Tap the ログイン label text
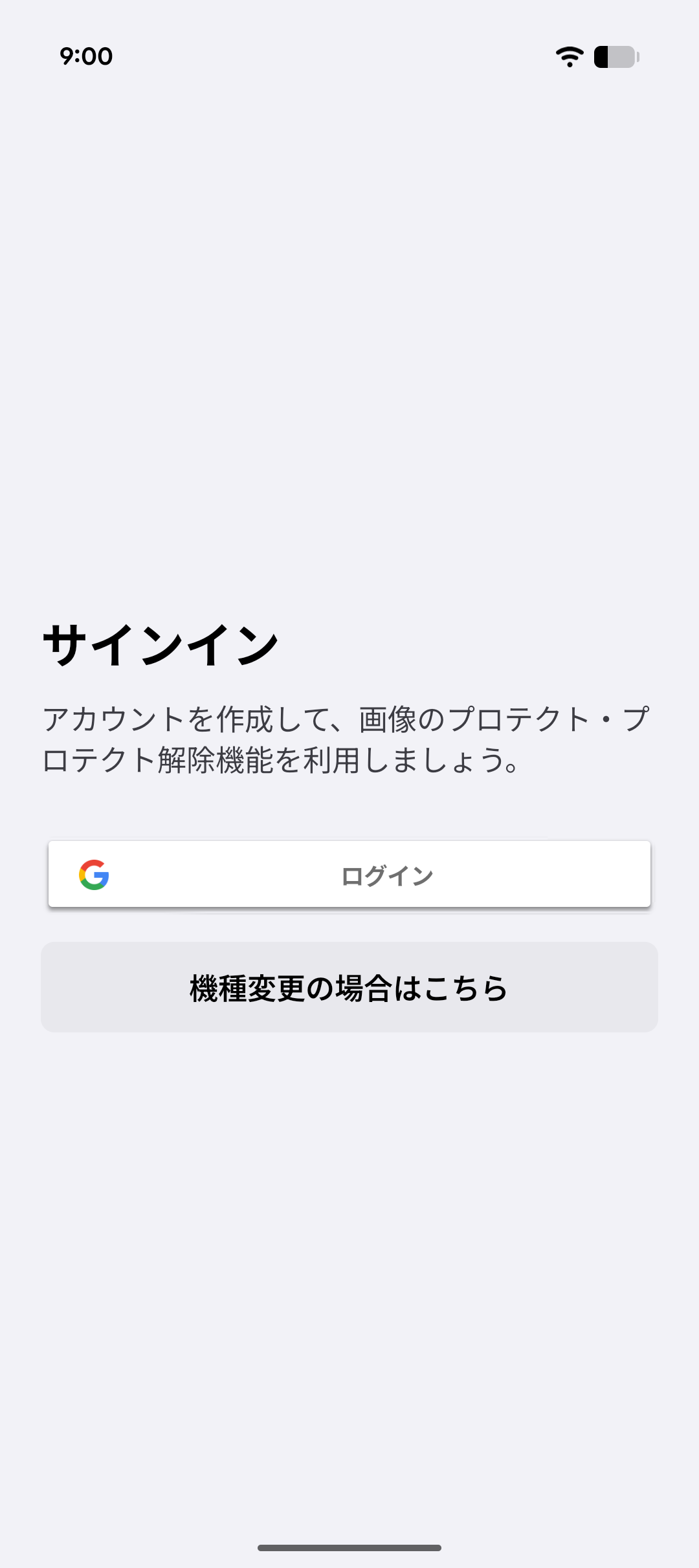Viewport: 699px width, 1568px height. point(386,875)
